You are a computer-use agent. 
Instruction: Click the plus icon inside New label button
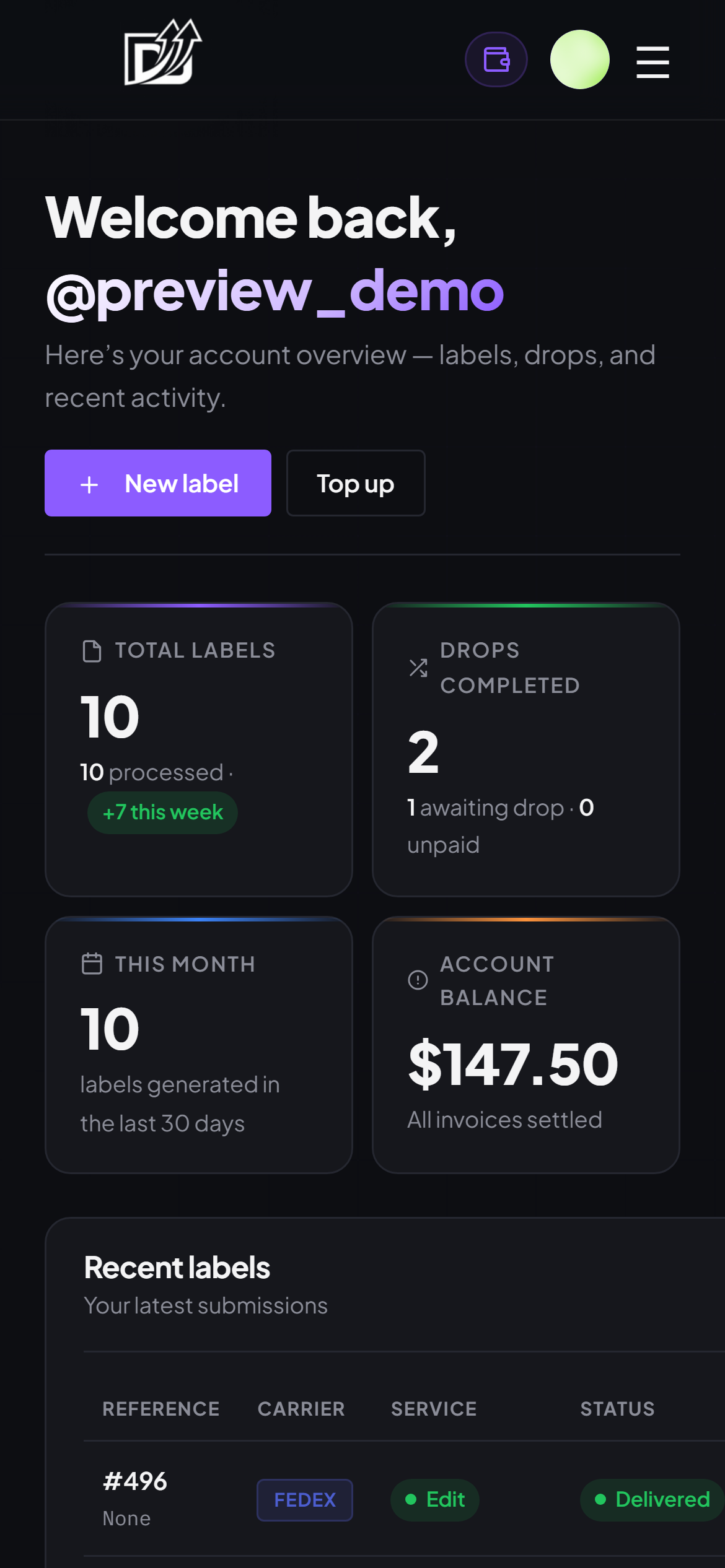point(89,484)
